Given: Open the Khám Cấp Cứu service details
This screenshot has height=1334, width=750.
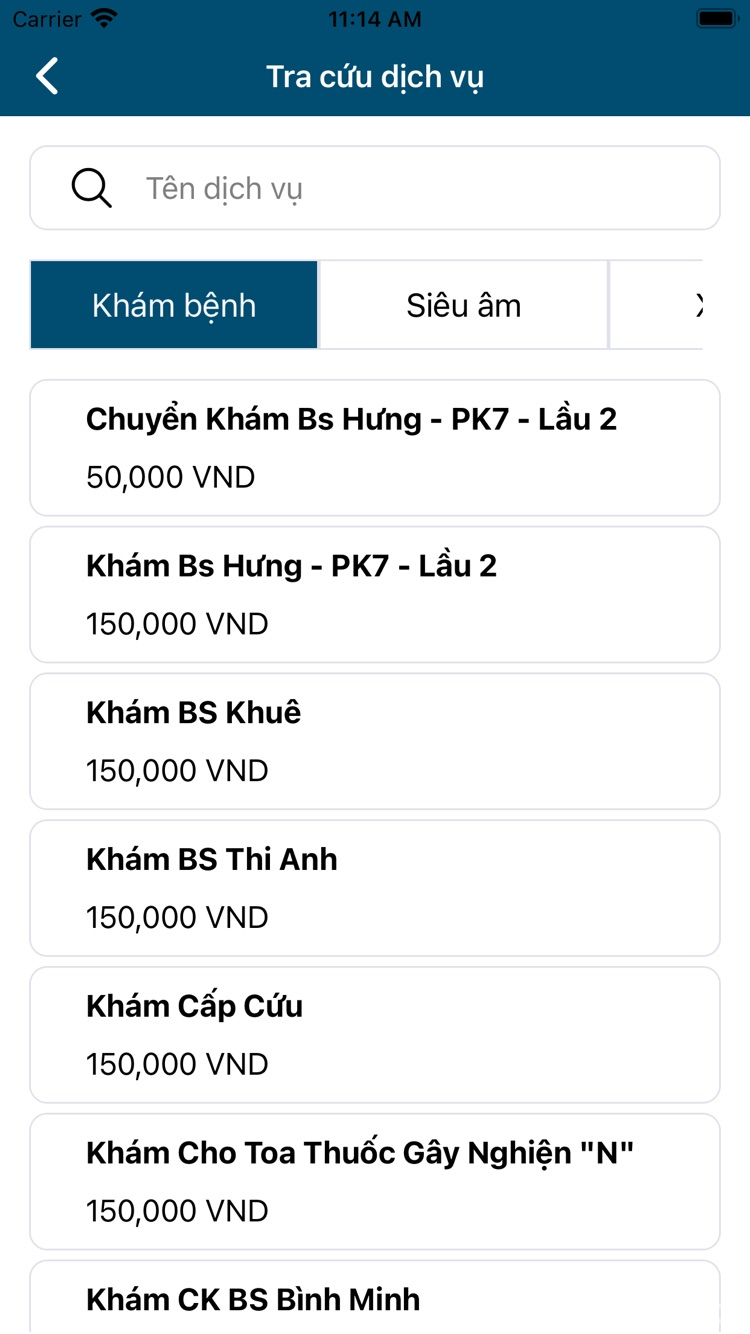Looking at the screenshot, I should click(x=374, y=1034).
